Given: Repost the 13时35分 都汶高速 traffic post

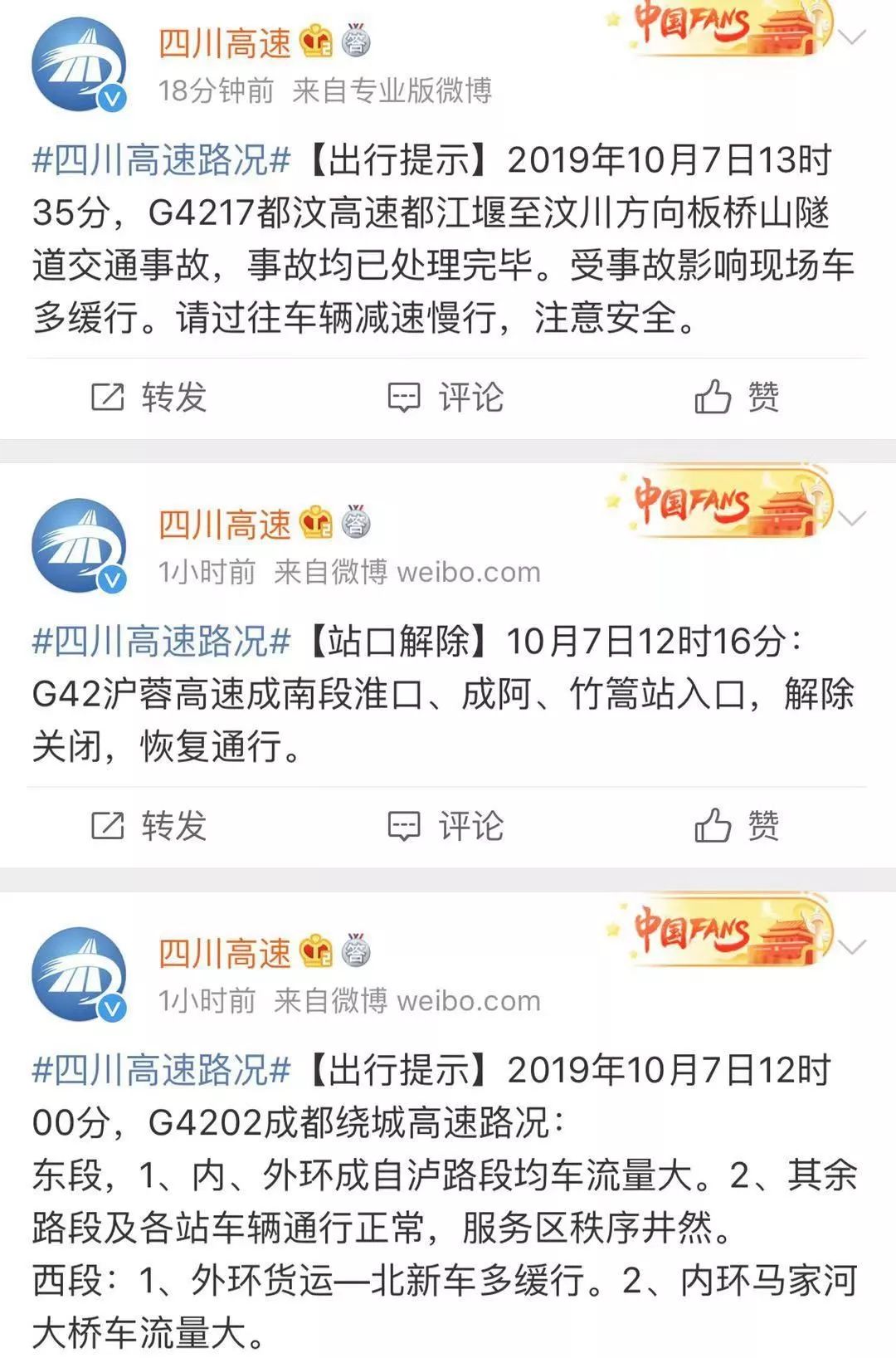Looking at the screenshot, I should click(x=149, y=398).
